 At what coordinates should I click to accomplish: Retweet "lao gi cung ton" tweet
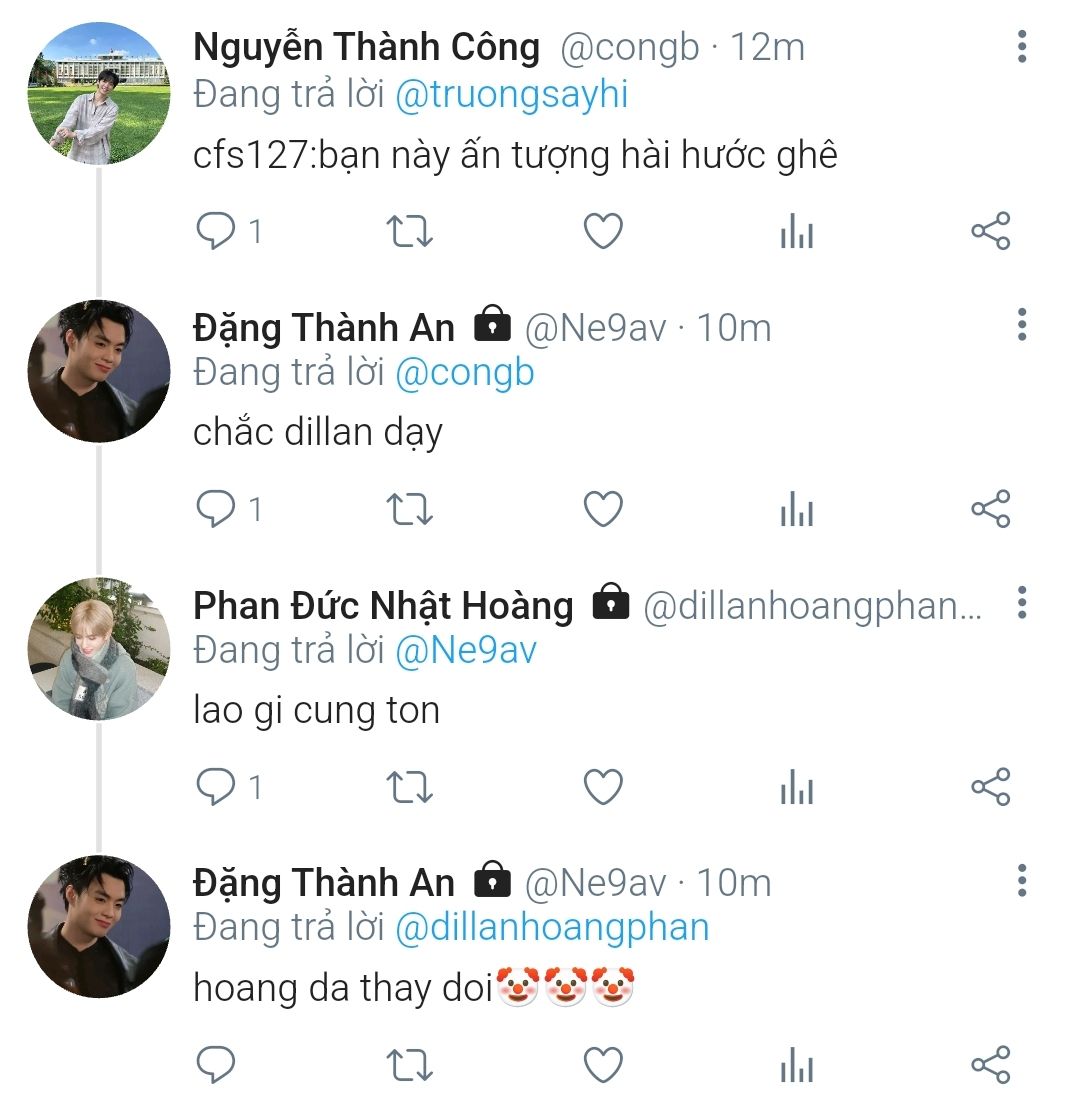click(x=409, y=788)
